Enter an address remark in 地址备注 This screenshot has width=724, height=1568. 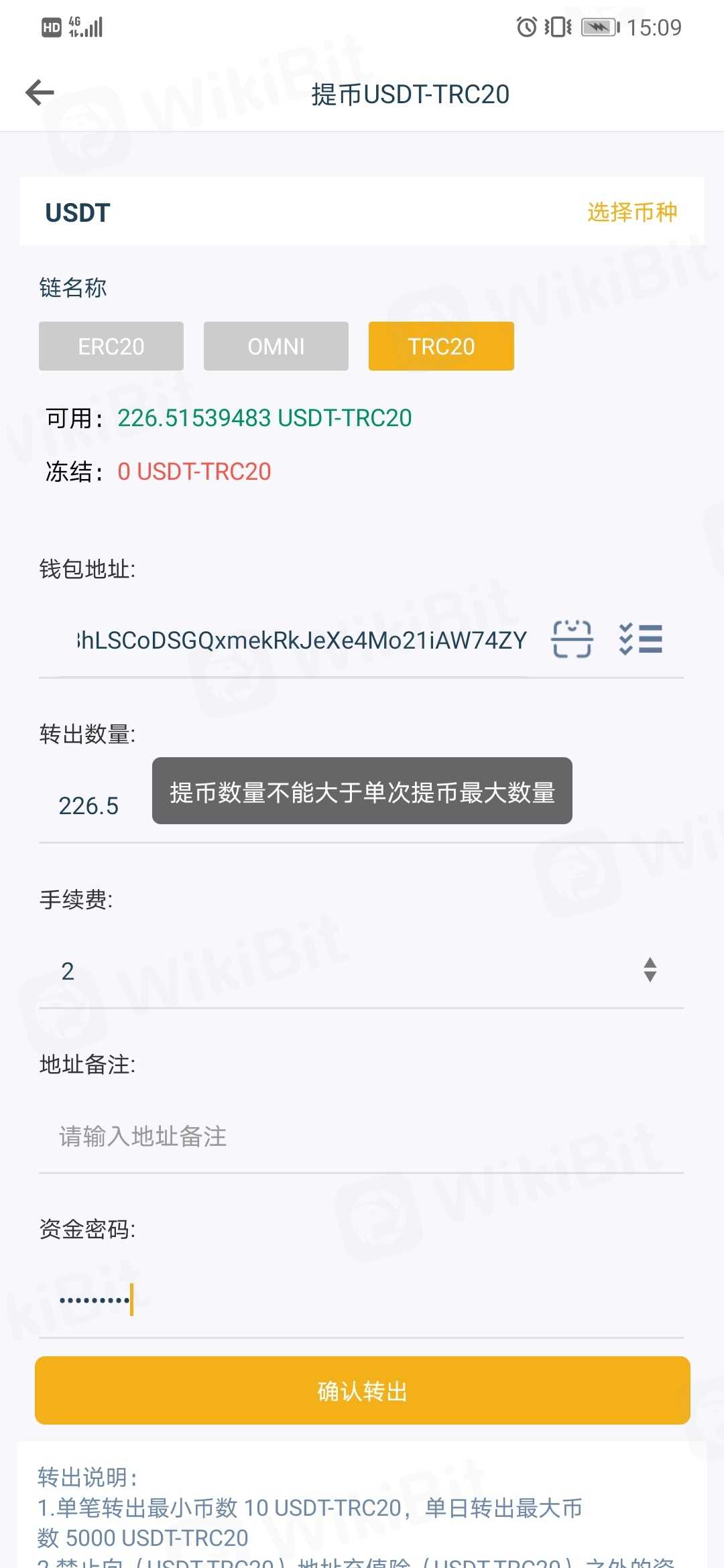[335, 1136]
